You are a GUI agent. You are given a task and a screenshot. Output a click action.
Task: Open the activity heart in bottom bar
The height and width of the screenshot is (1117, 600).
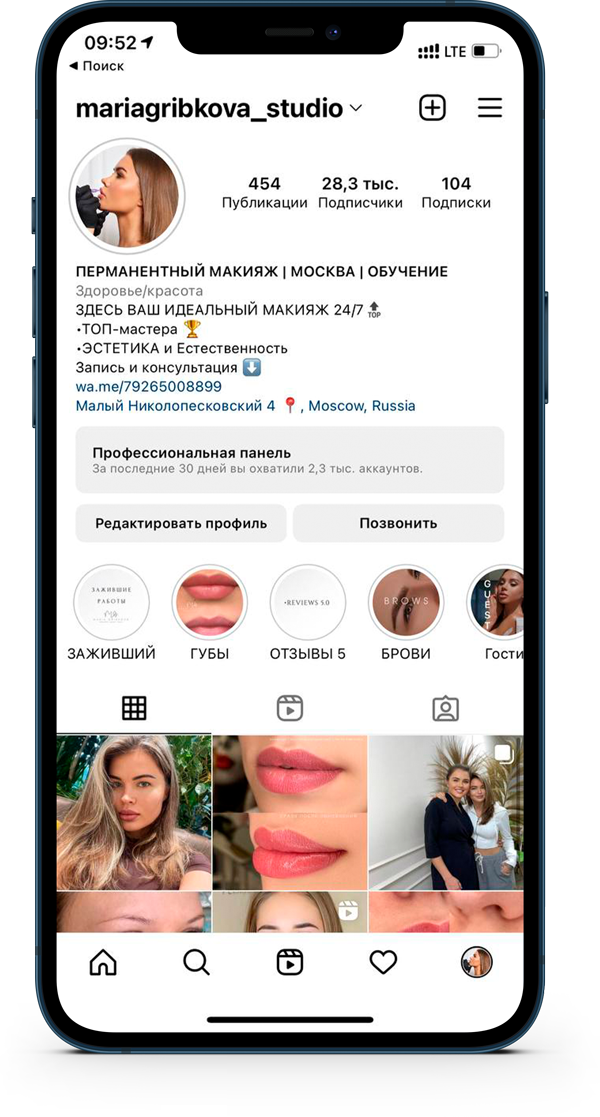[x=383, y=962]
